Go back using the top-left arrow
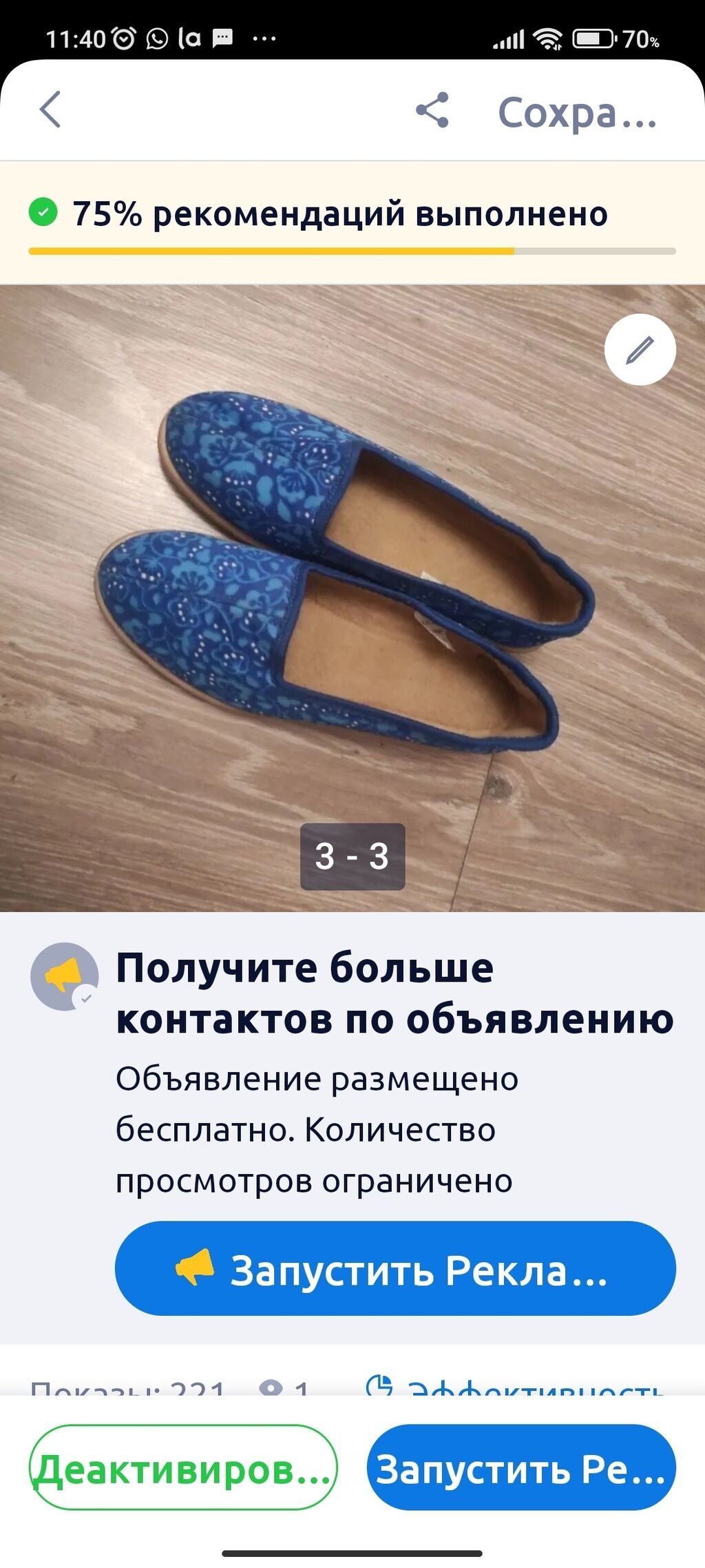Image resolution: width=705 pixels, height=1568 pixels. tap(50, 110)
